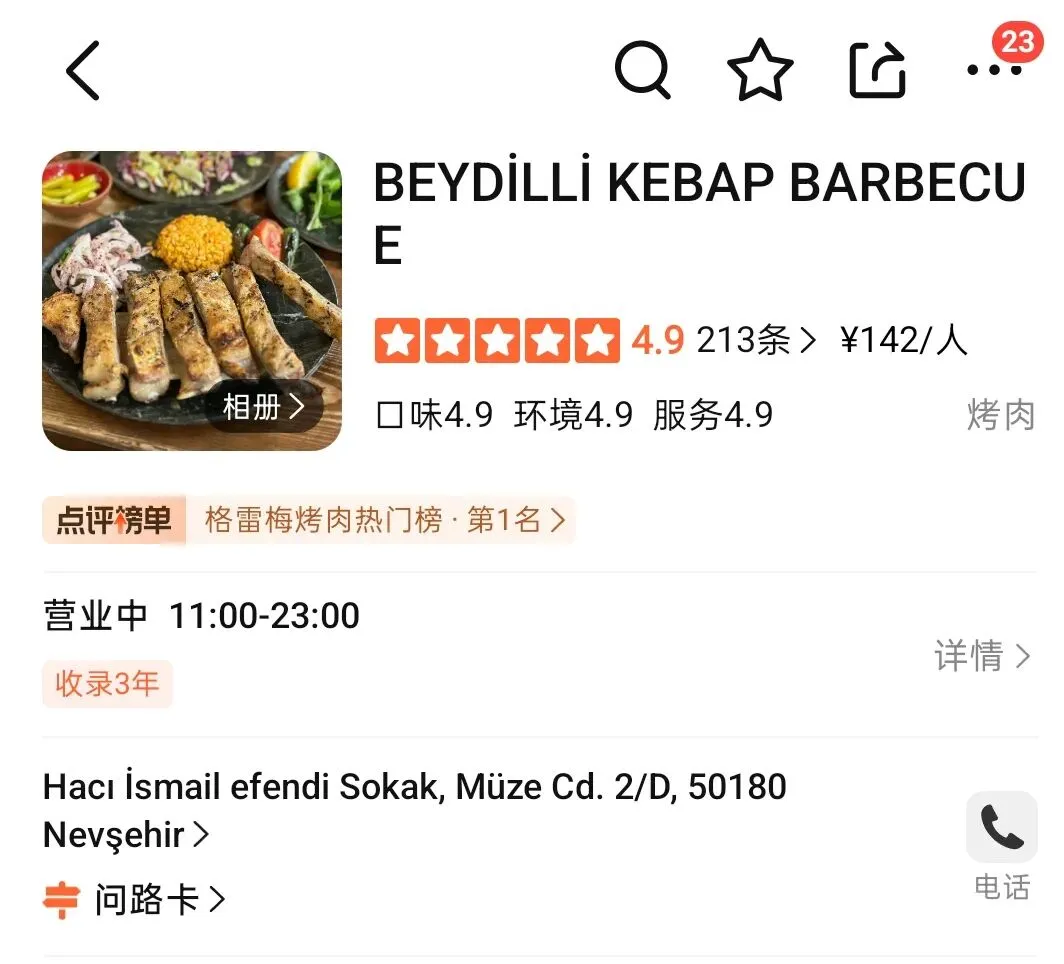Go back using the top-left arrow

pyautogui.click(x=83, y=71)
